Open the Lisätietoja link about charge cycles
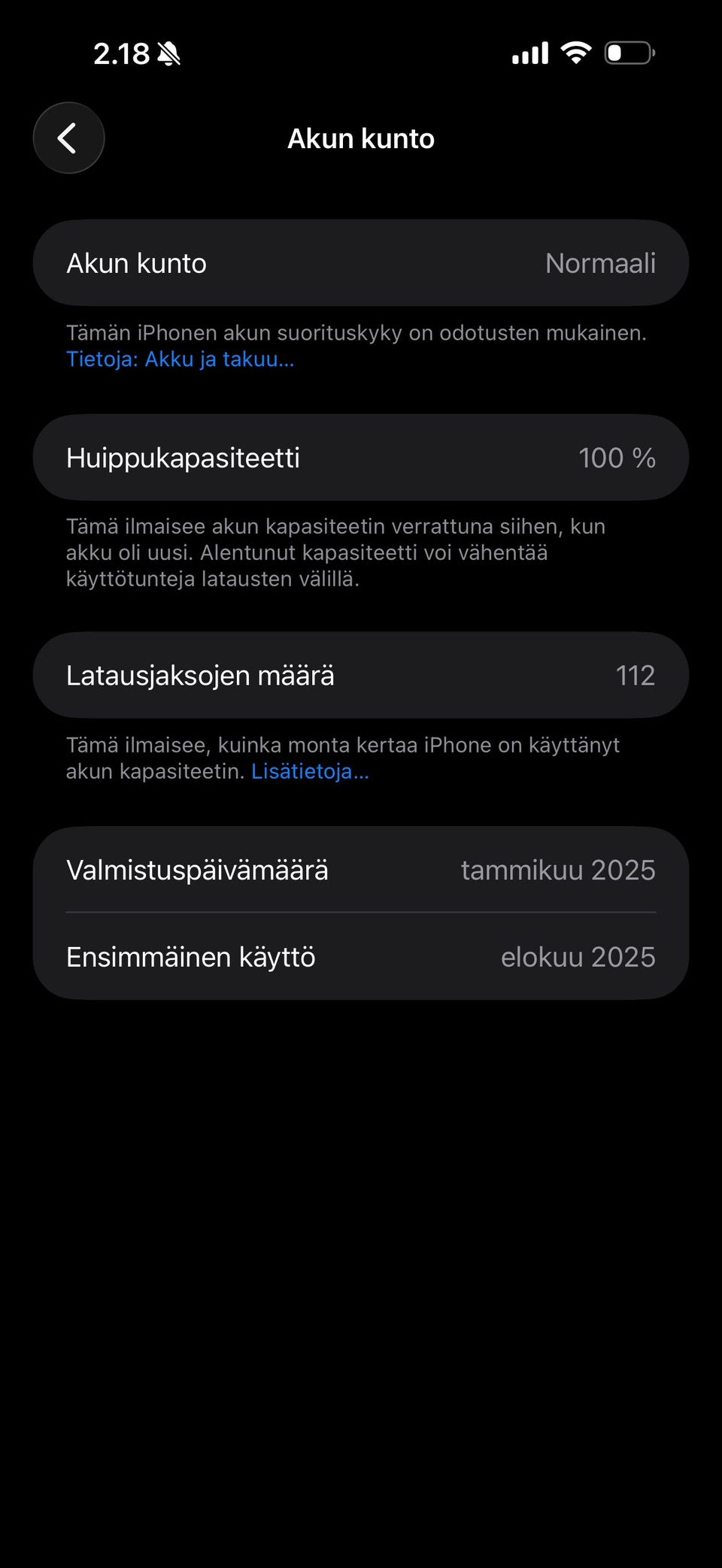Image resolution: width=722 pixels, height=1568 pixels. pos(310,772)
